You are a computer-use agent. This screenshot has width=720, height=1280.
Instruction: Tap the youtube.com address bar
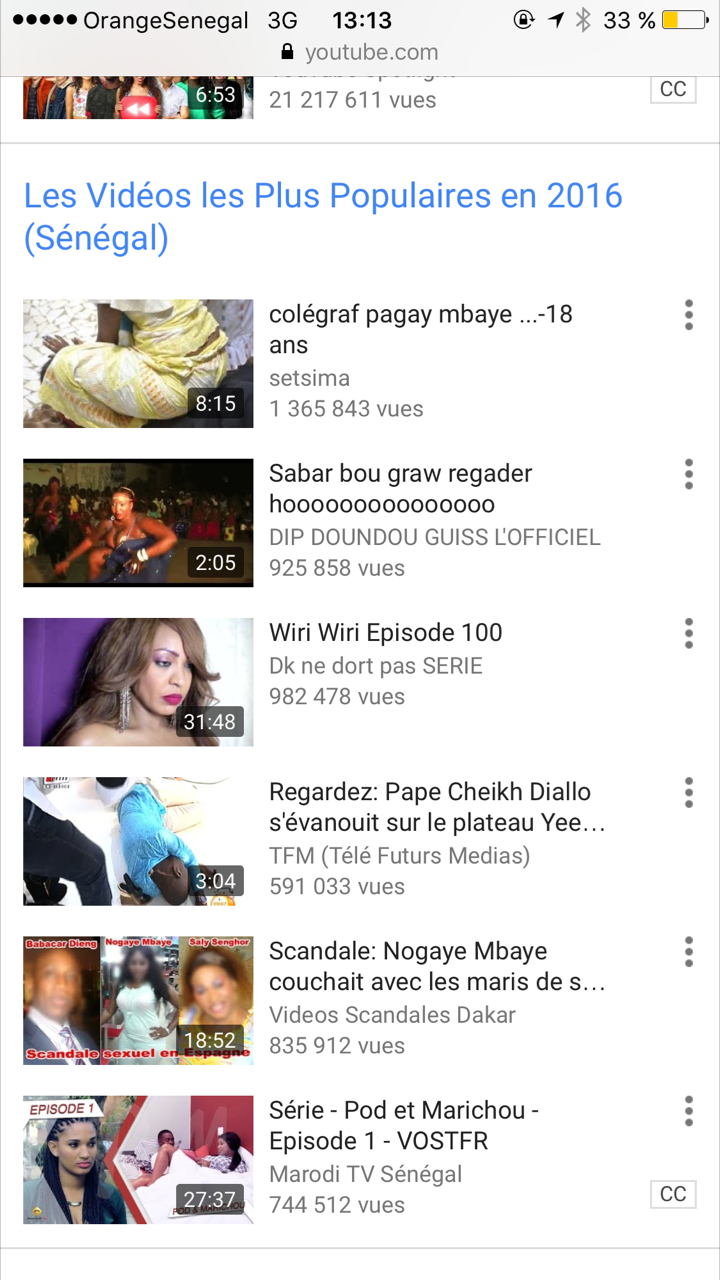pos(360,52)
